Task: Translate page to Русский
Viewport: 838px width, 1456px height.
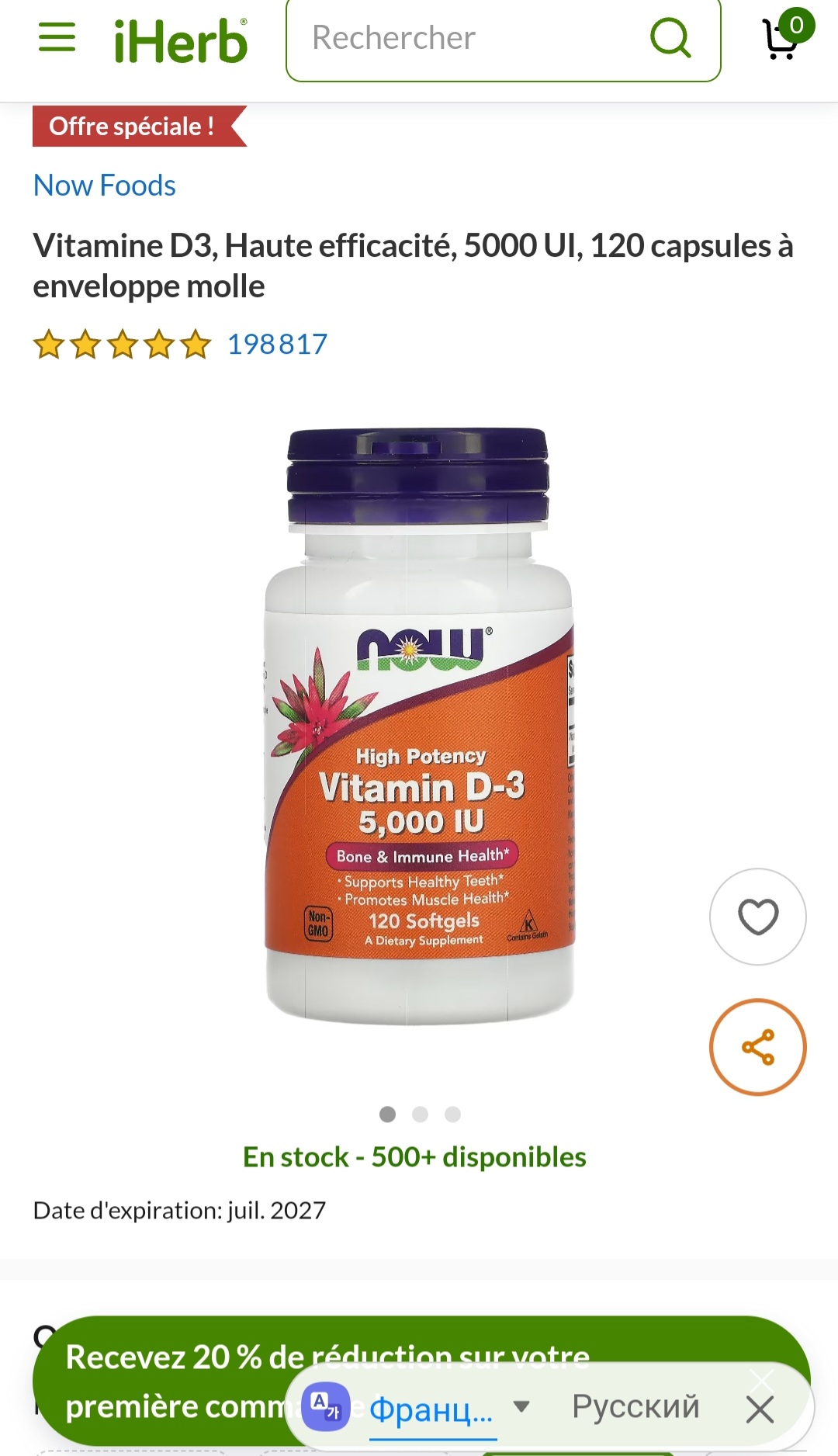Action: (x=635, y=1406)
